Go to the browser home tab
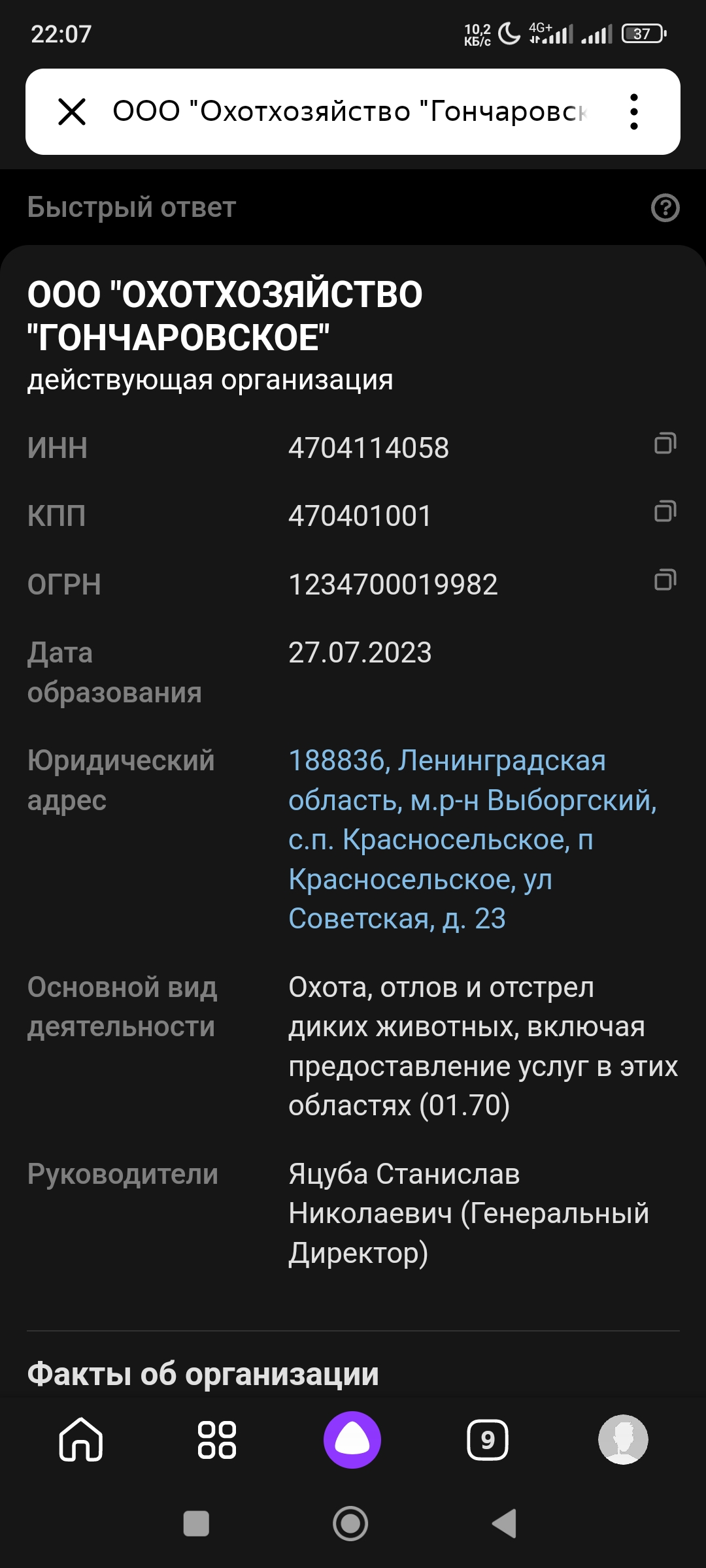The image size is (706, 1568). pos(81,1439)
